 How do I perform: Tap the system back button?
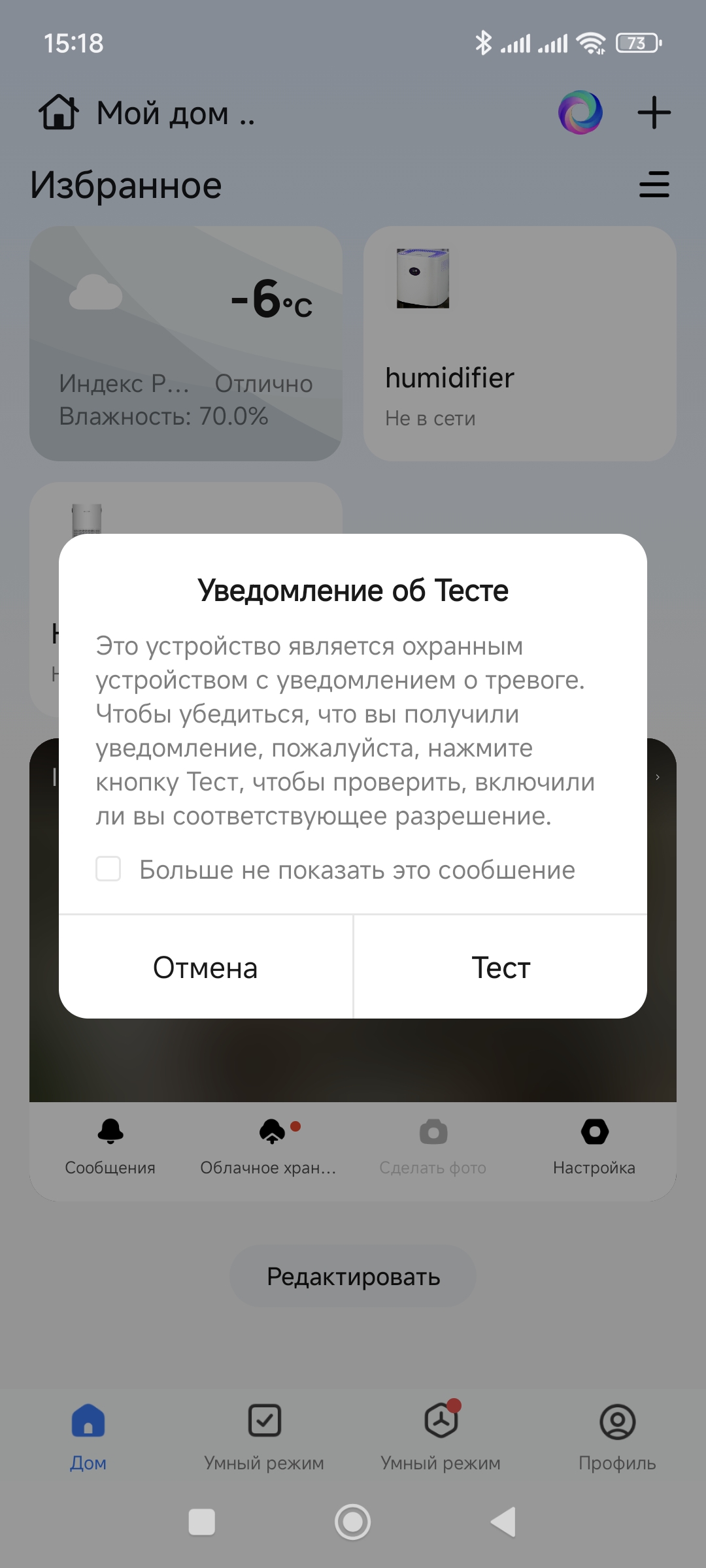tap(503, 1522)
